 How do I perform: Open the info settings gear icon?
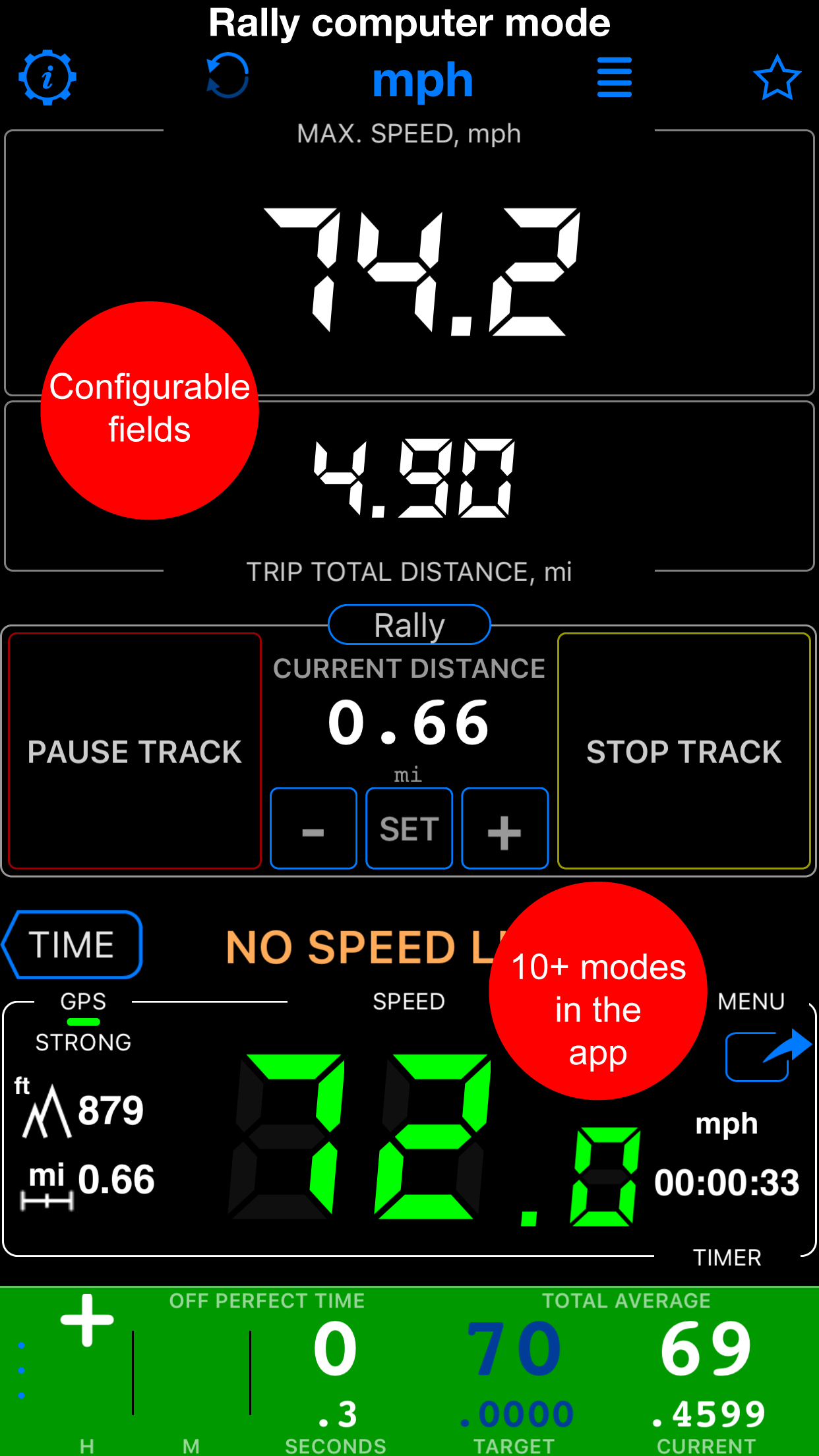point(47,77)
